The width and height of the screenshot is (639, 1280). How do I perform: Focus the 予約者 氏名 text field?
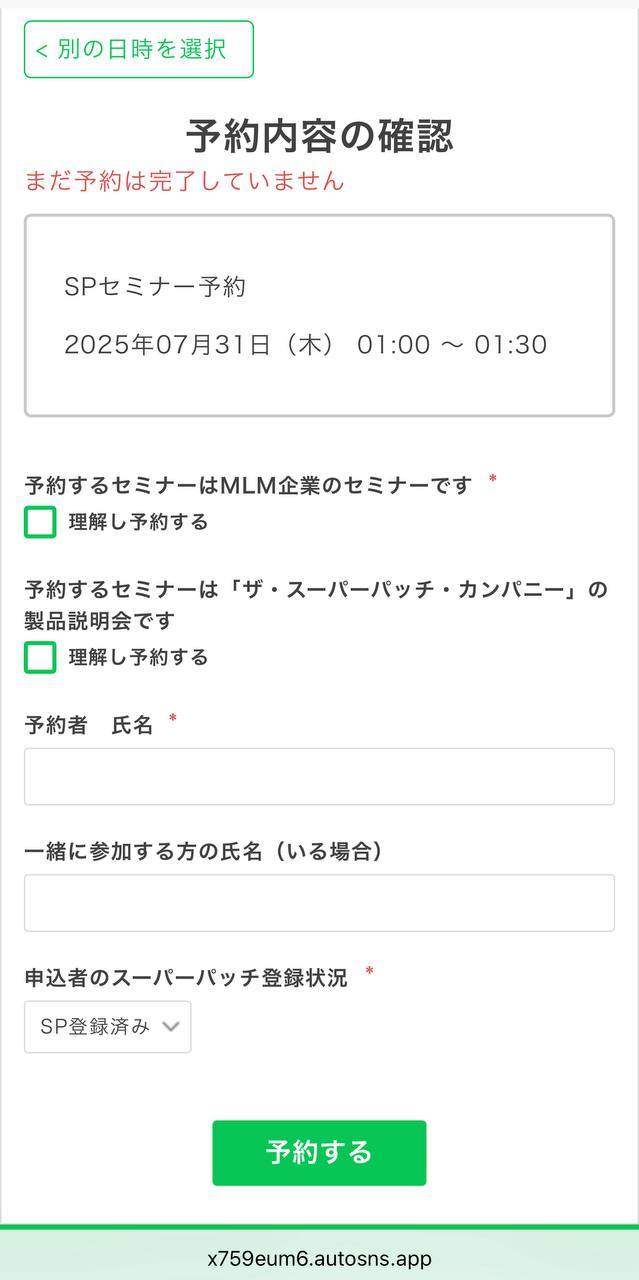click(x=319, y=776)
